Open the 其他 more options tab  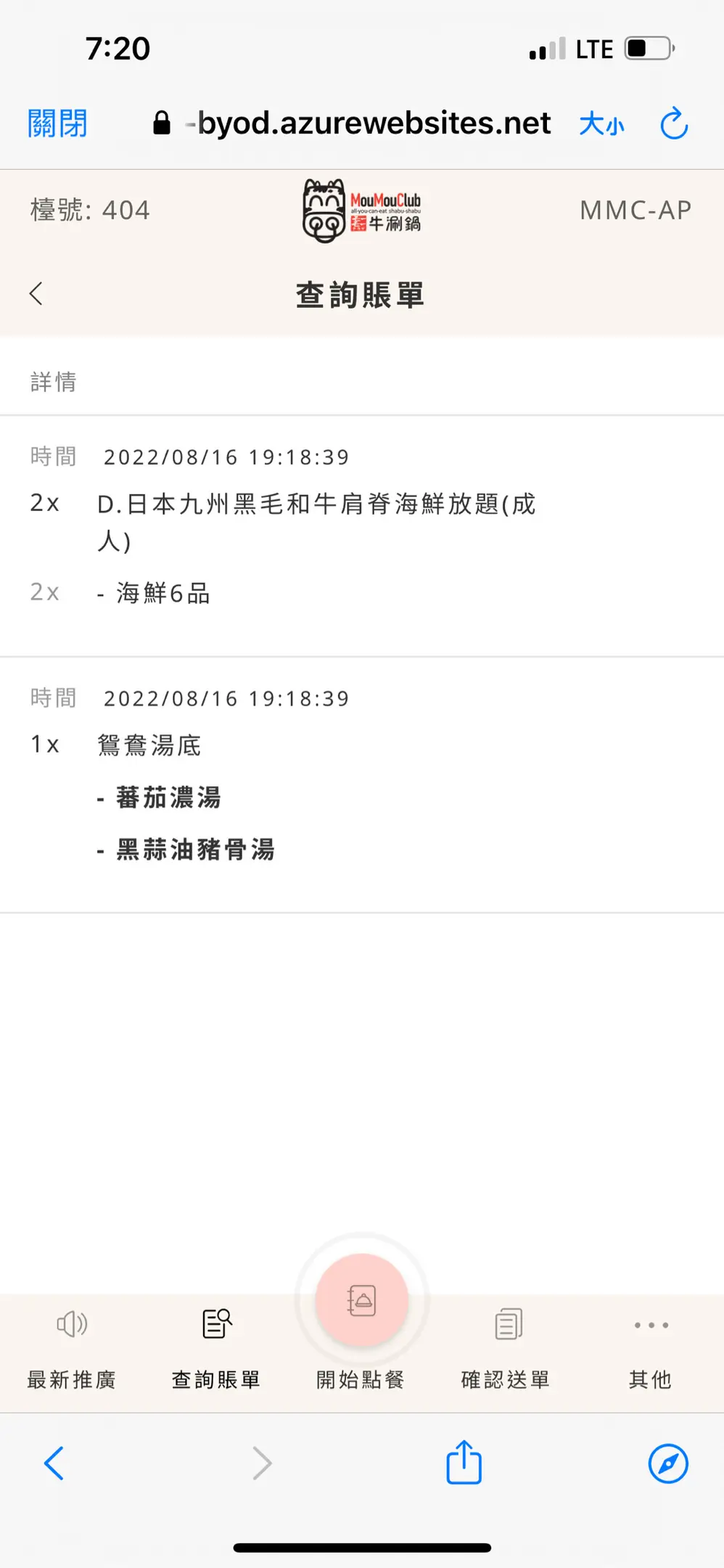coord(651,1347)
